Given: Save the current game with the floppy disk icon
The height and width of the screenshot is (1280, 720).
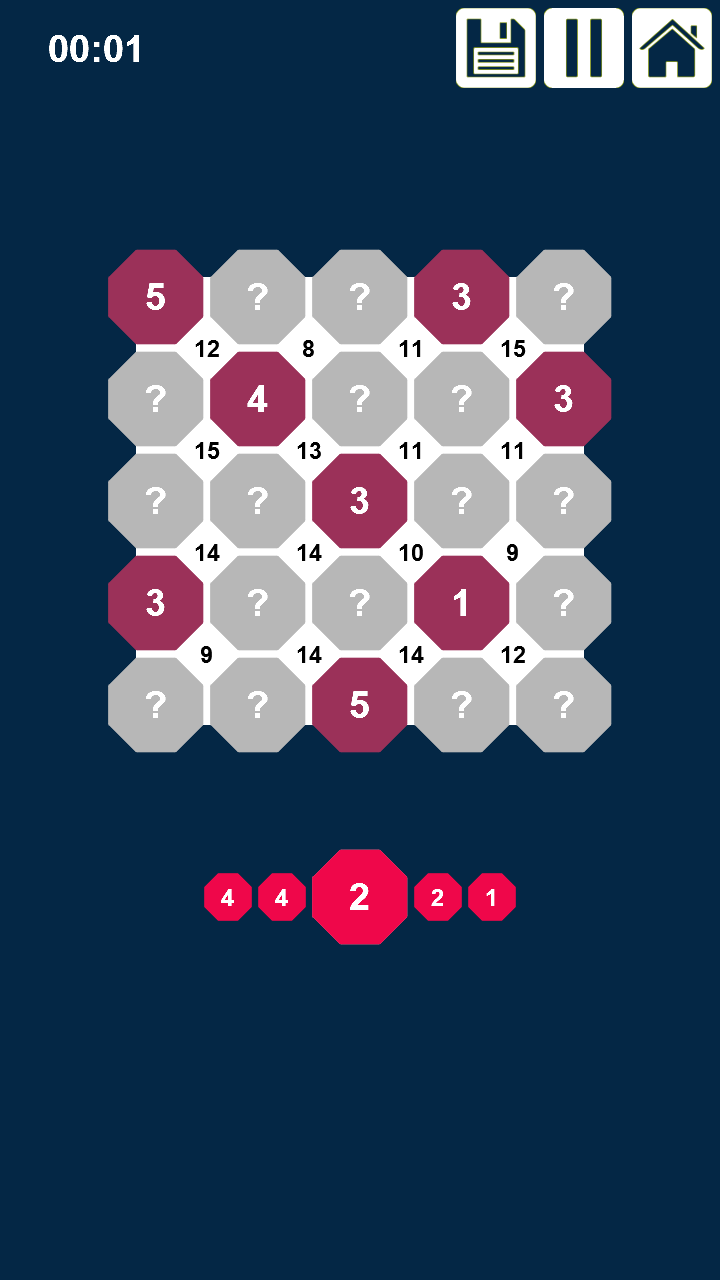Looking at the screenshot, I should click(x=496, y=48).
